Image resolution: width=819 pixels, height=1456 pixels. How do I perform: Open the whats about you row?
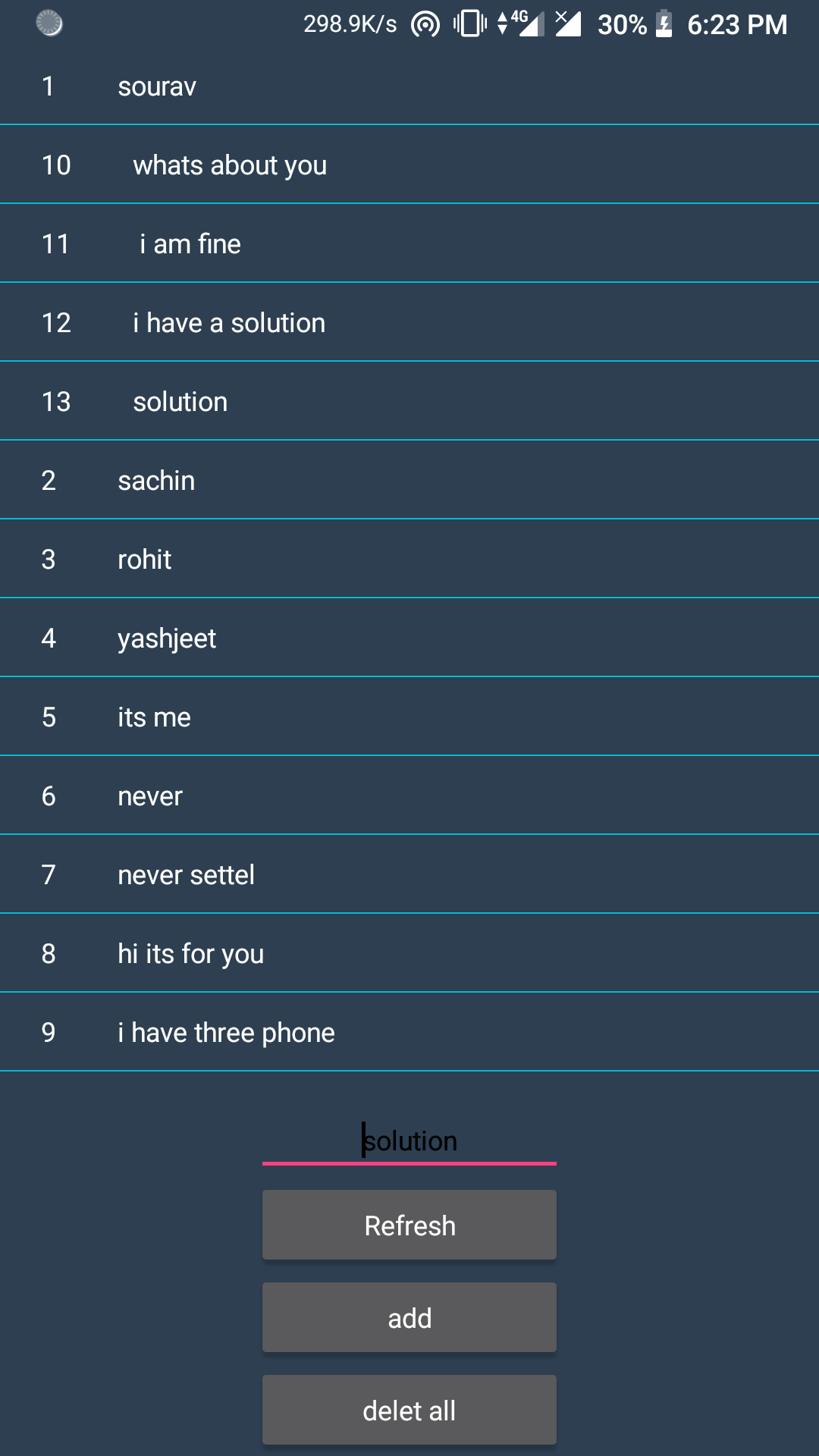(x=409, y=165)
